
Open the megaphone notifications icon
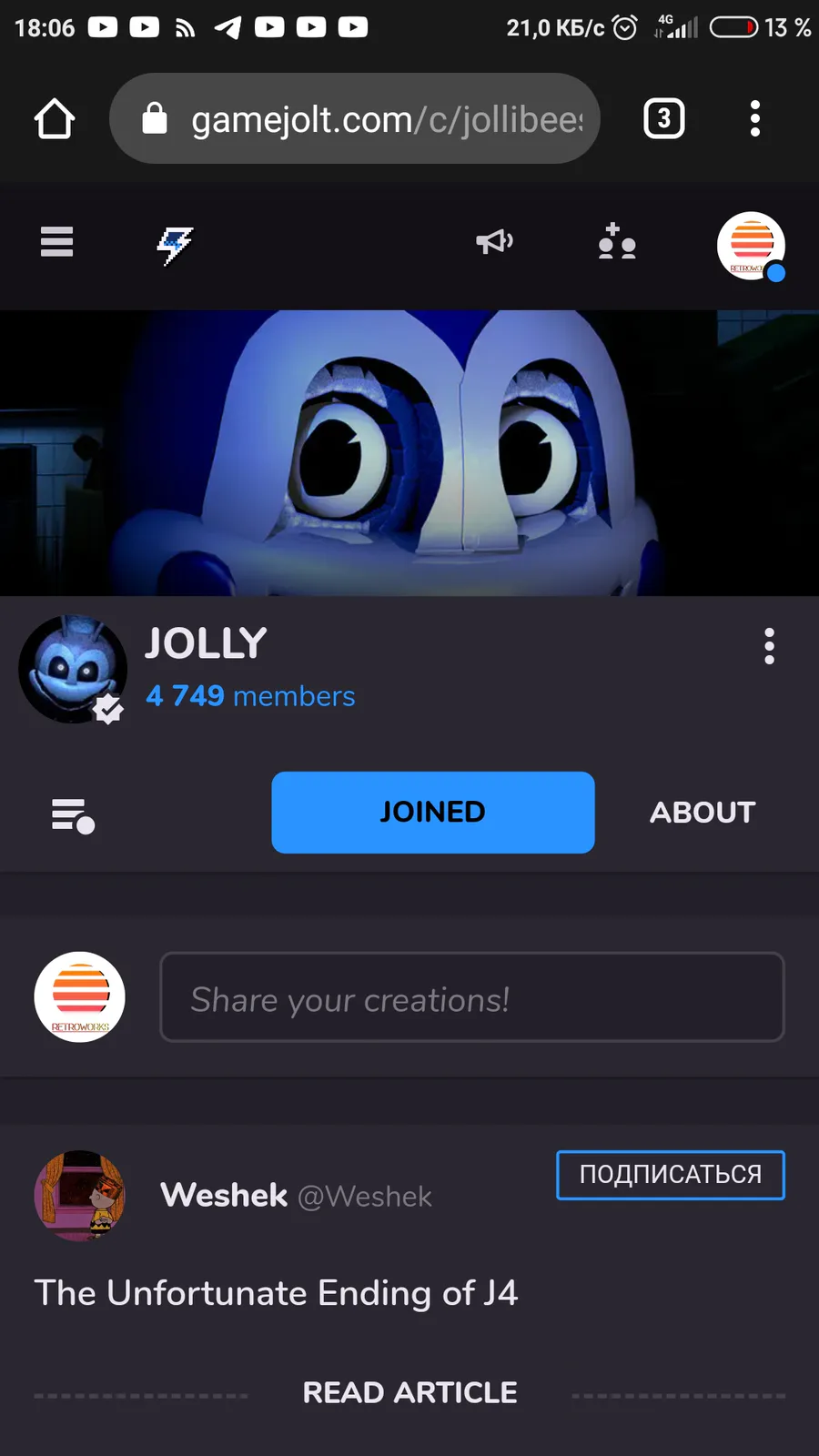point(495,242)
